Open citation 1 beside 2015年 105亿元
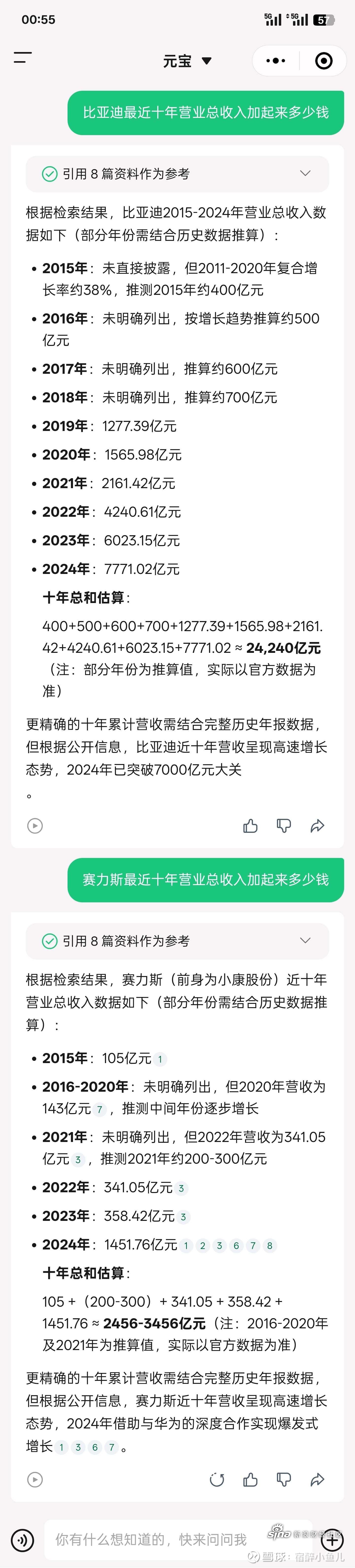 click(160, 1059)
